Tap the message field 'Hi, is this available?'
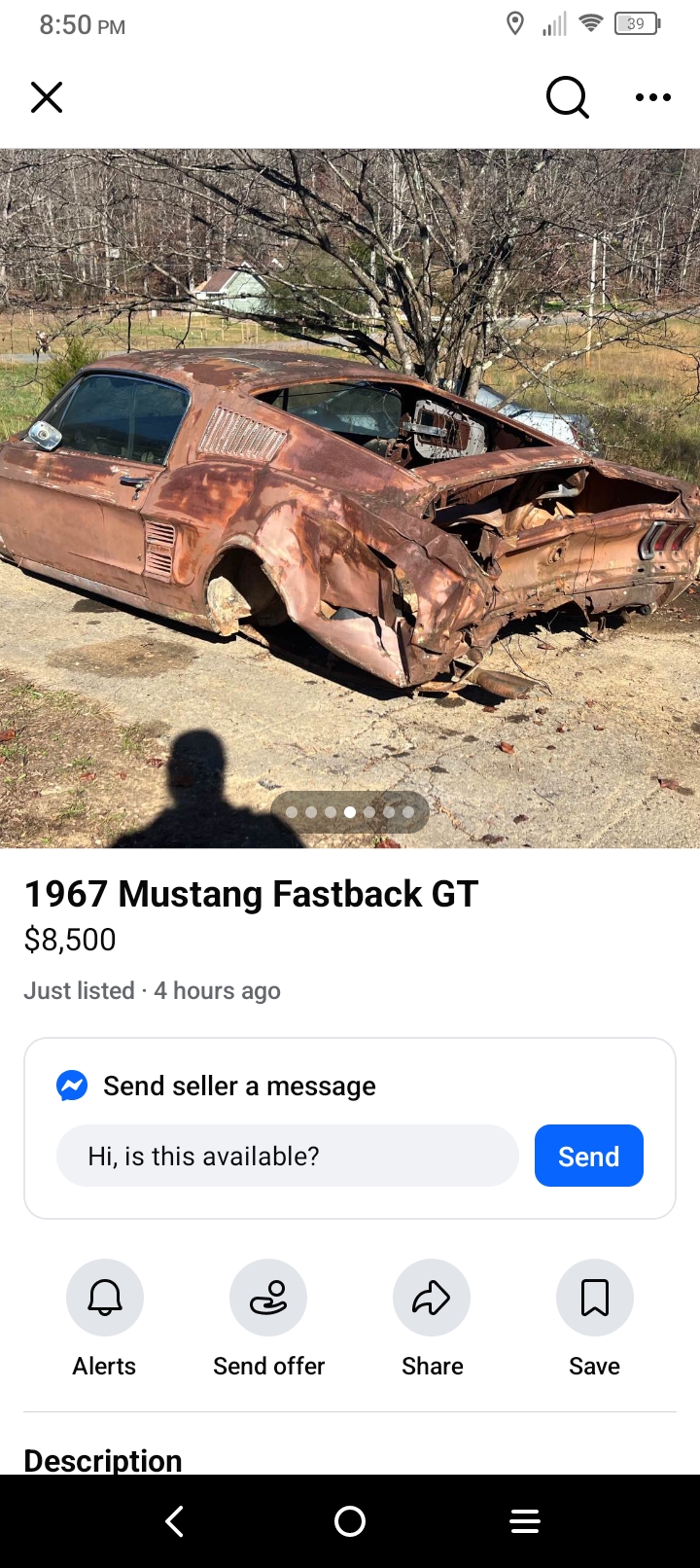The height and width of the screenshot is (1568, 700). pyautogui.click(x=287, y=1156)
